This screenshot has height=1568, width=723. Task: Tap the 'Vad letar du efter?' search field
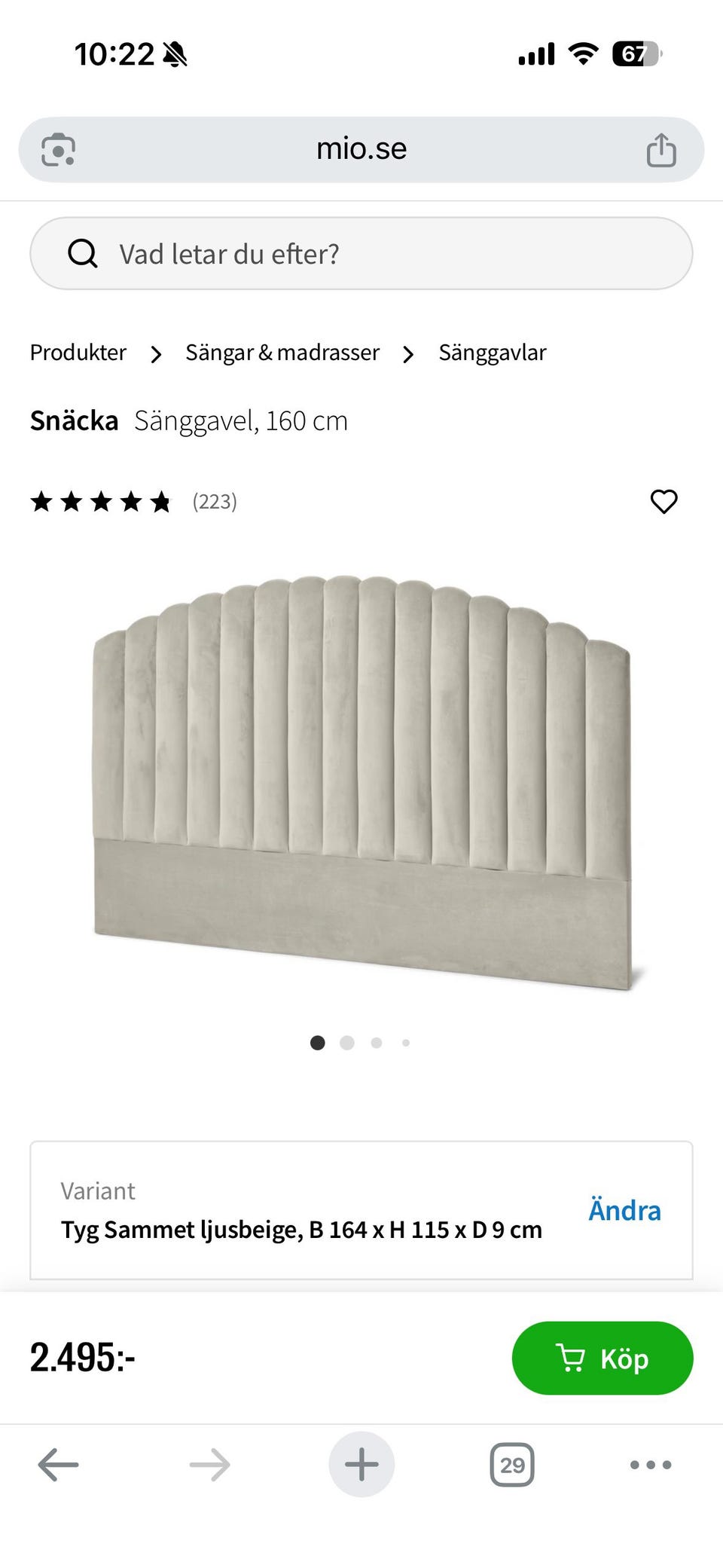[361, 254]
